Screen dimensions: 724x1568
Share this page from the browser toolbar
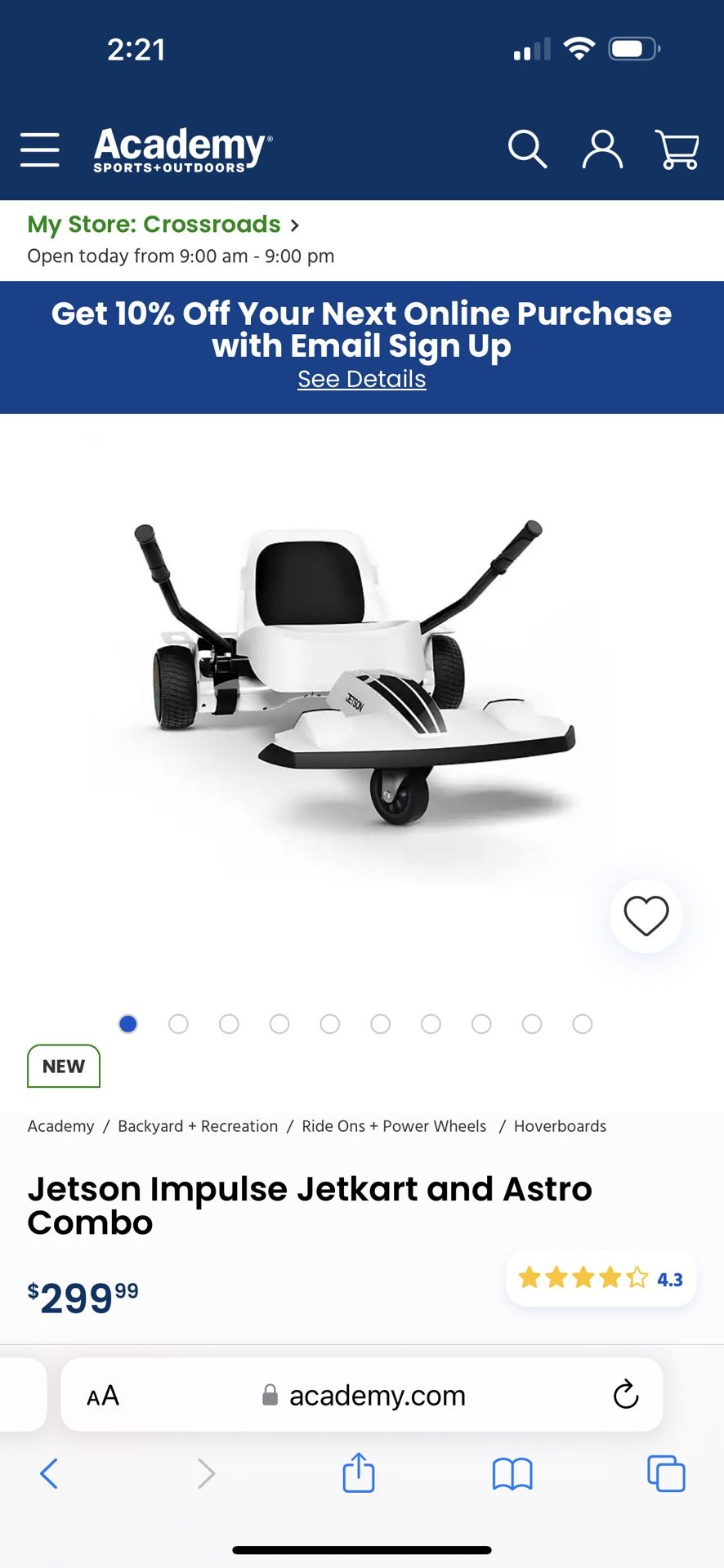click(359, 1472)
